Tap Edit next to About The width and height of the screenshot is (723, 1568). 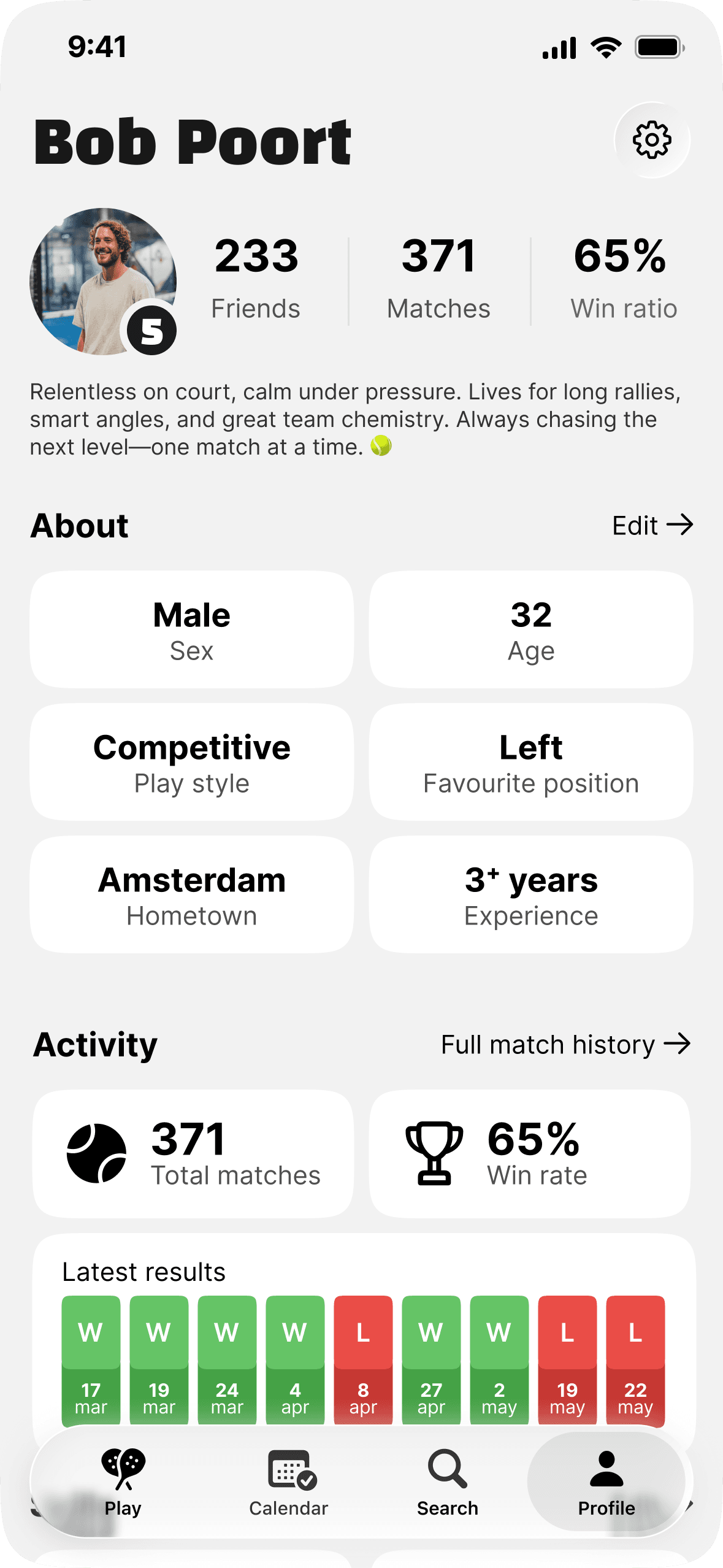[652, 525]
